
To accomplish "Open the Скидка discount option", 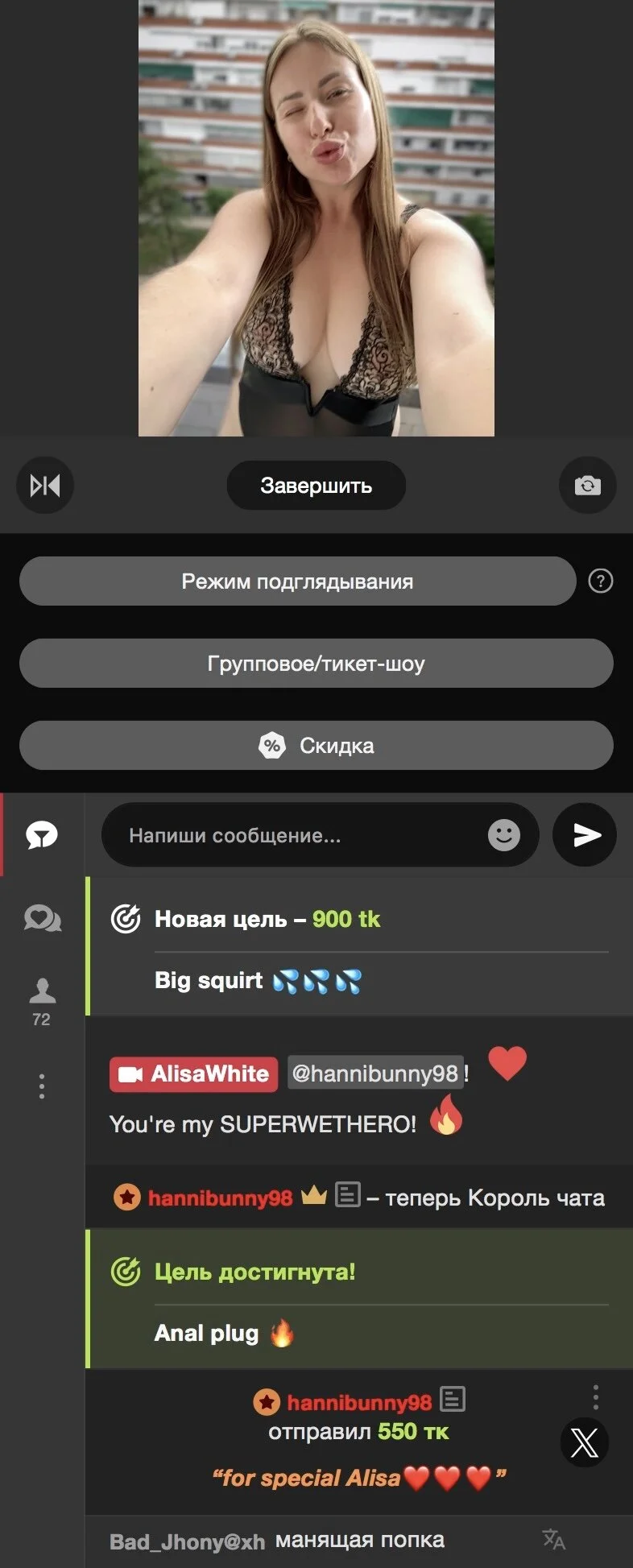I will pyautogui.click(x=316, y=745).
